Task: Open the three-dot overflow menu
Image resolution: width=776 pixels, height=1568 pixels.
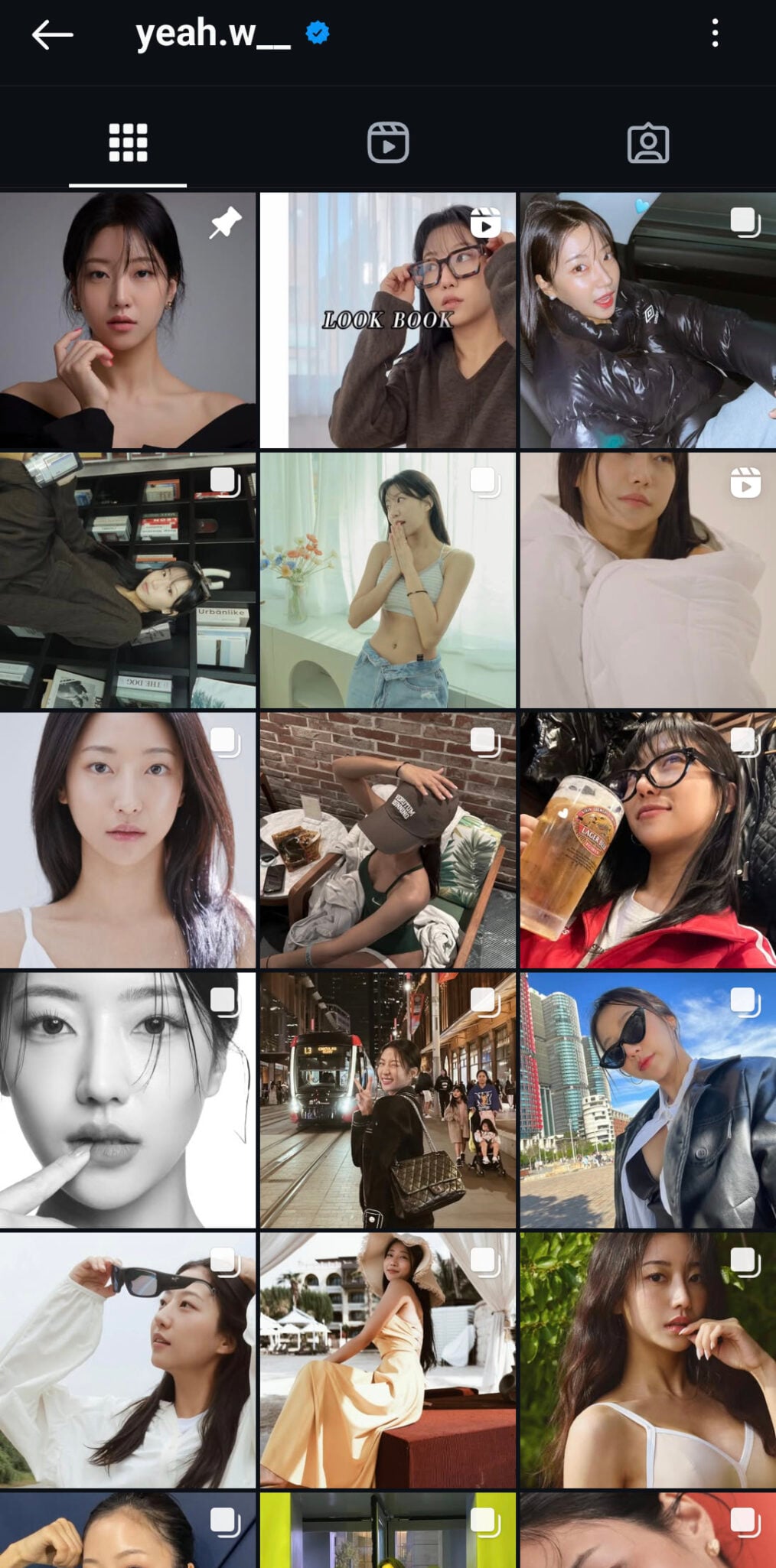Action: pyautogui.click(x=715, y=33)
